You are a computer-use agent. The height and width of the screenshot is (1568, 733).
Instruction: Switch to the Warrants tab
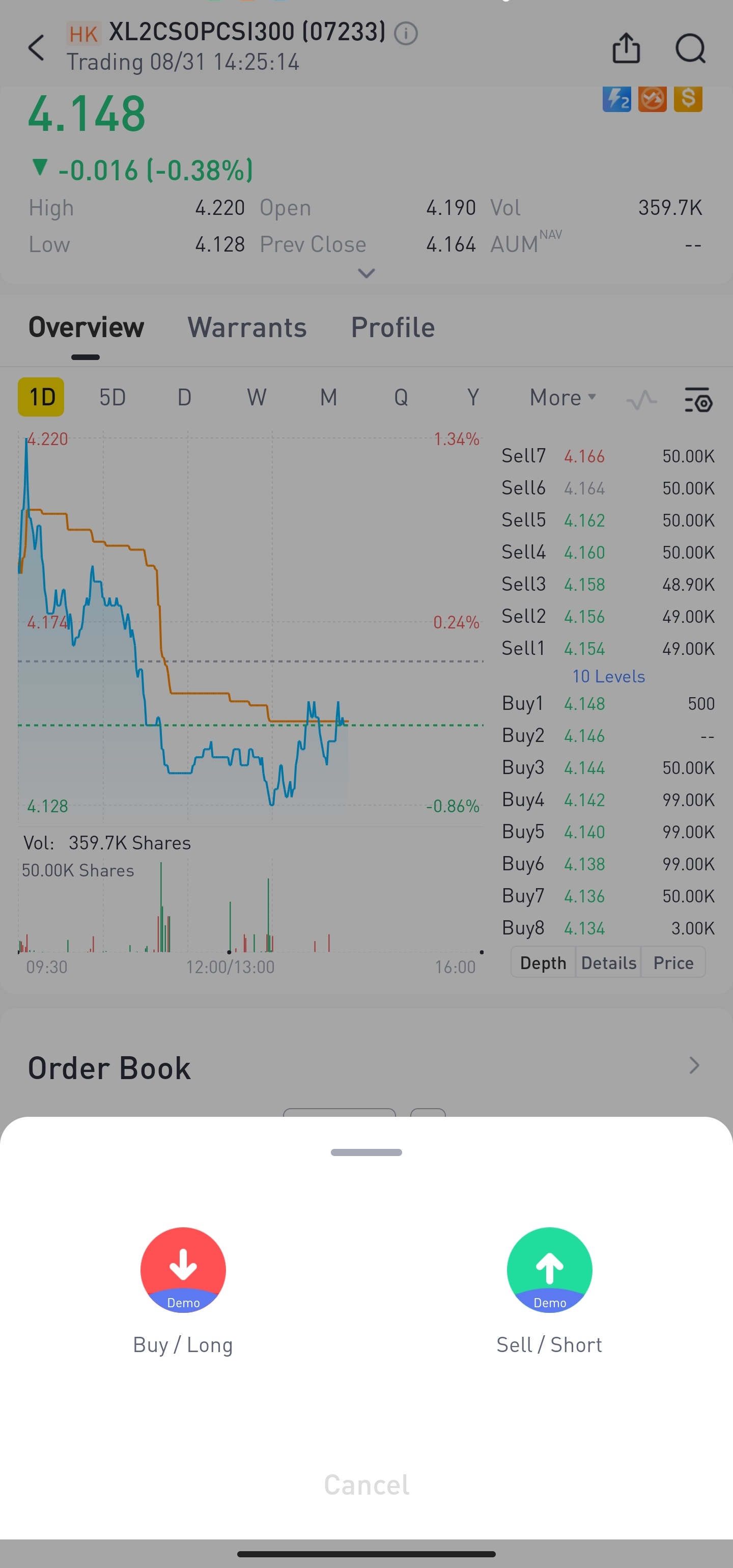pos(247,327)
